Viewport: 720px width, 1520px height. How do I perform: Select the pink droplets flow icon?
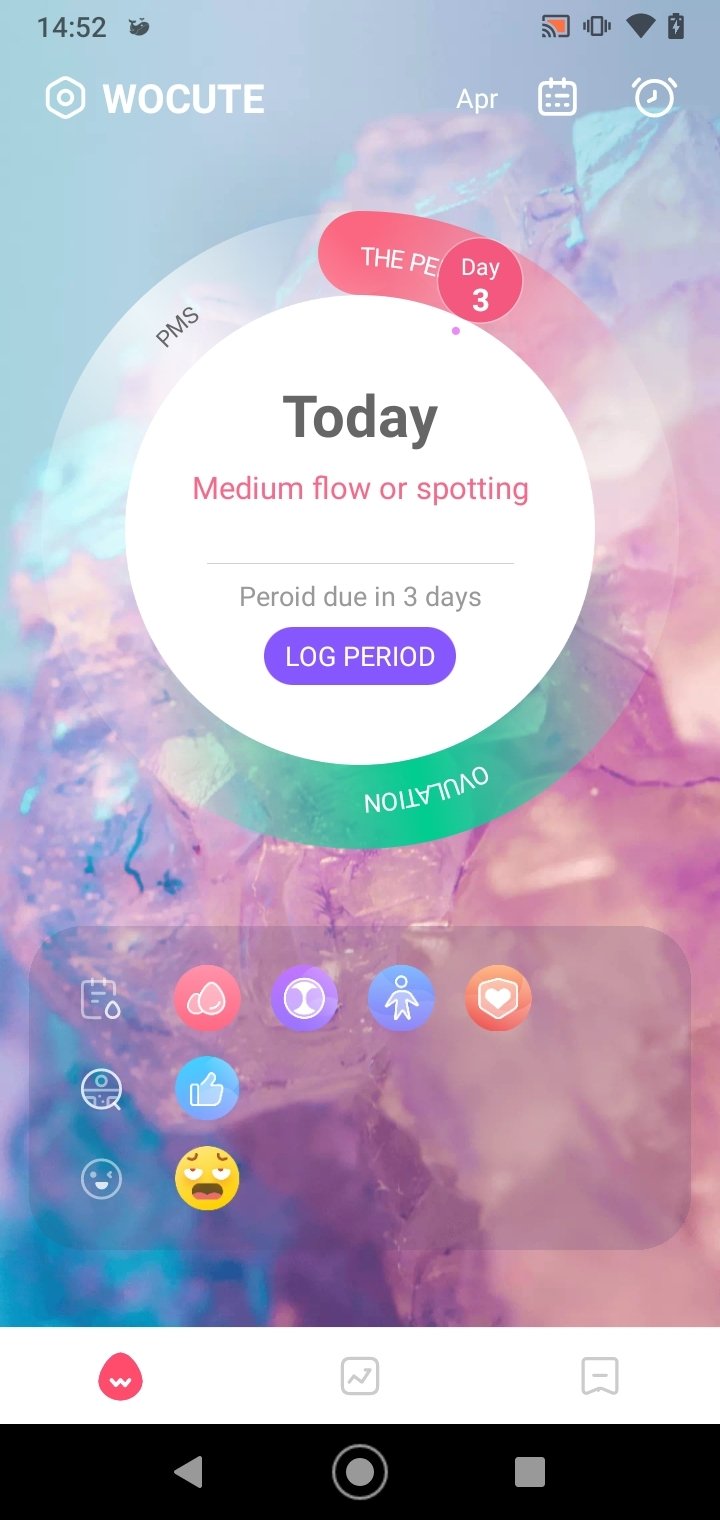click(207, 998)
